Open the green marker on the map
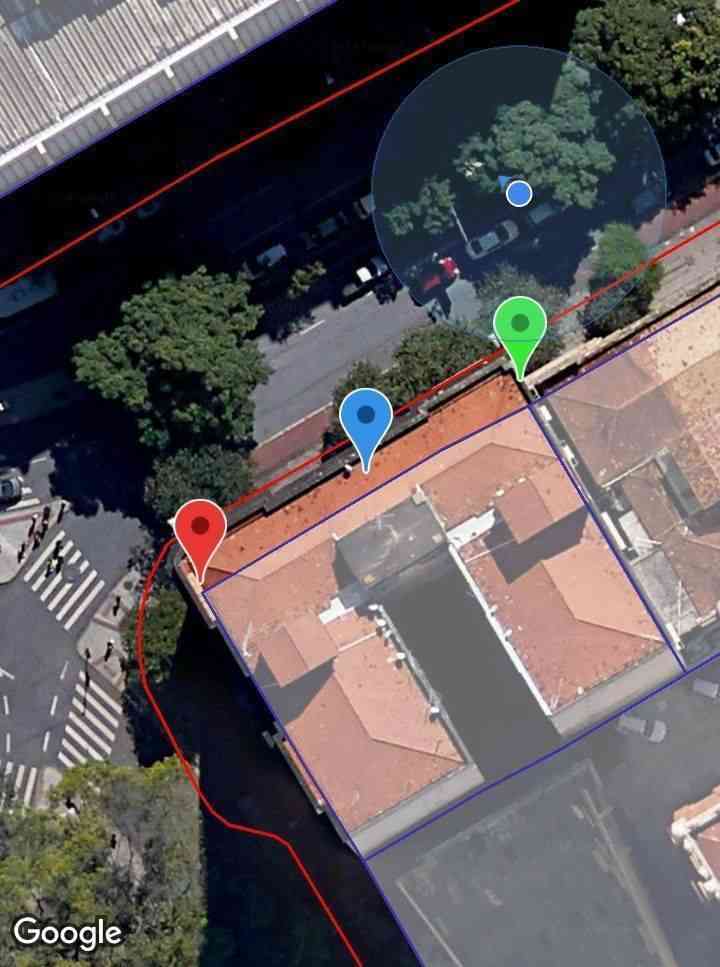720x967 pixels. (520, 328)
